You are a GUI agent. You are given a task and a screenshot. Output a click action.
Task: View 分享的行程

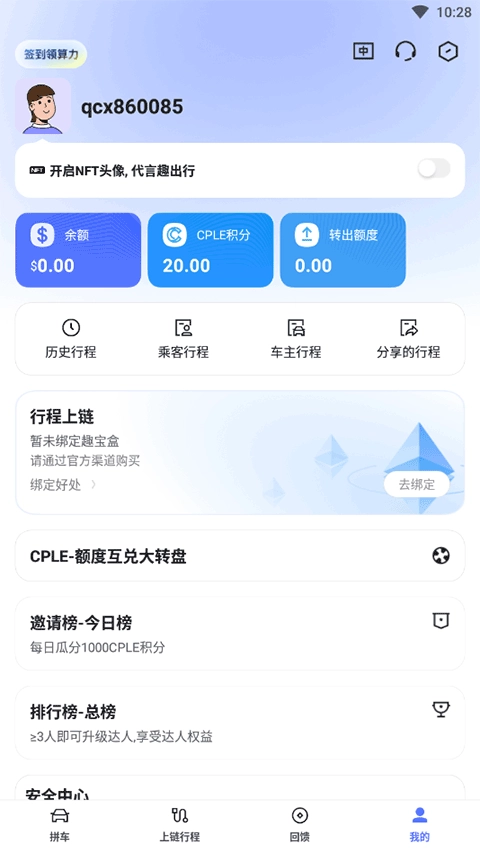click(x=409, y=339)
